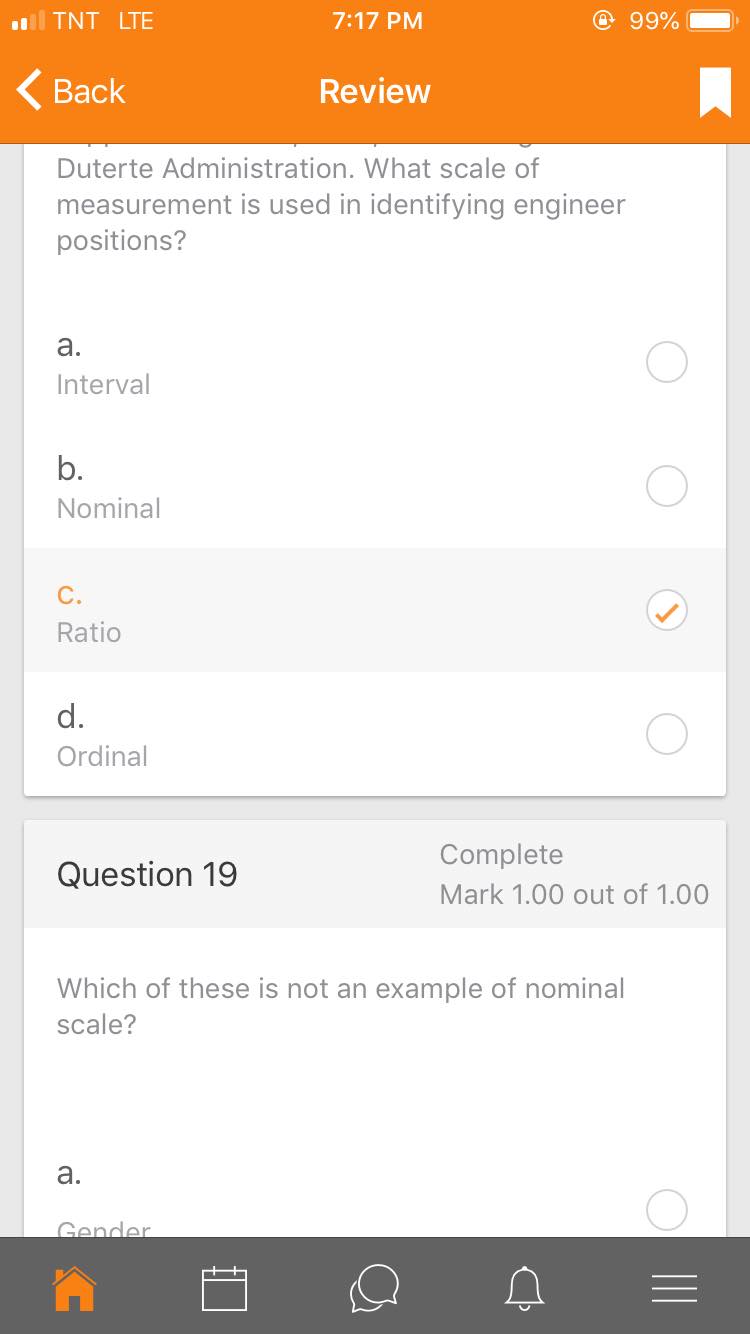
Task: Tap the battery indicator in status bar
Action: [x=712, y=20]
